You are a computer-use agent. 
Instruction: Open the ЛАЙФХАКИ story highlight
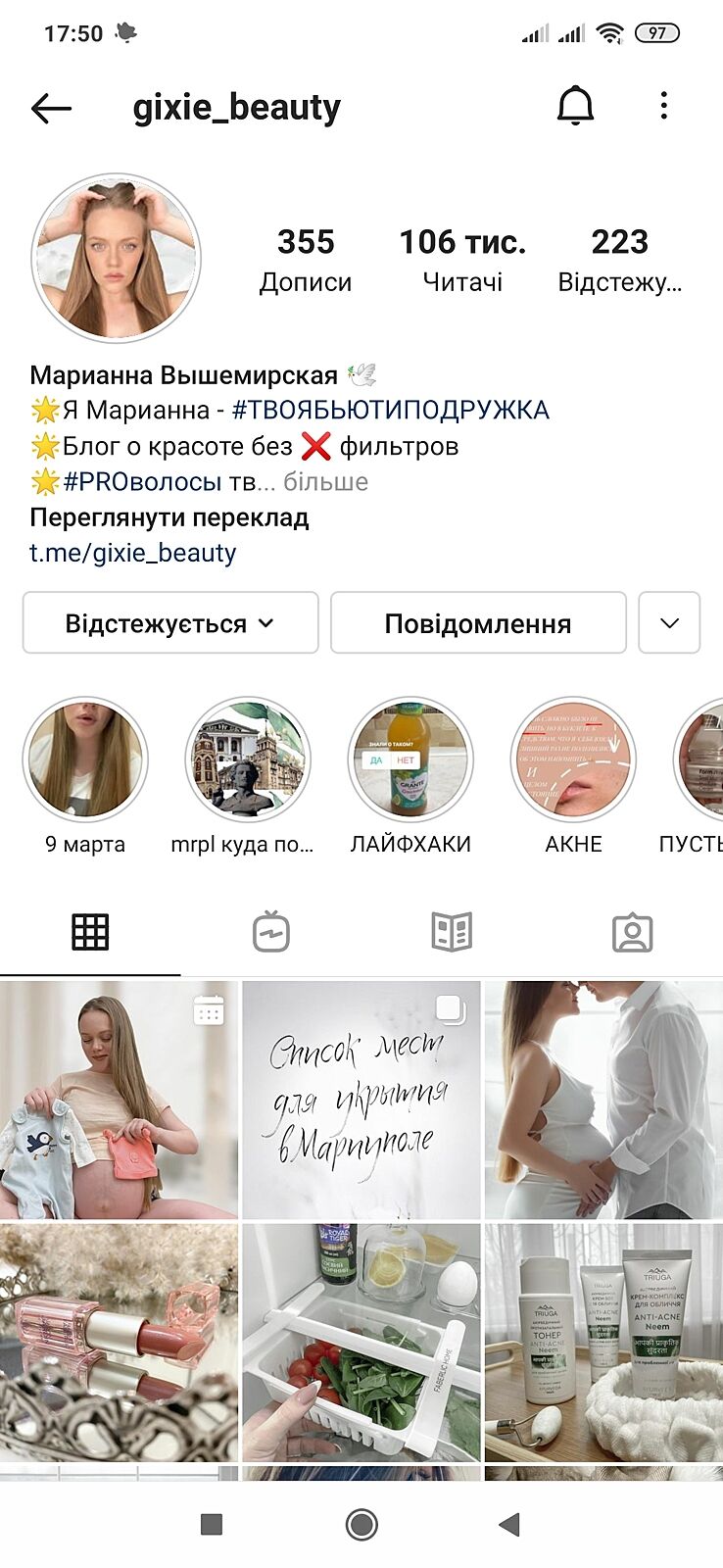tap(410, 759)
